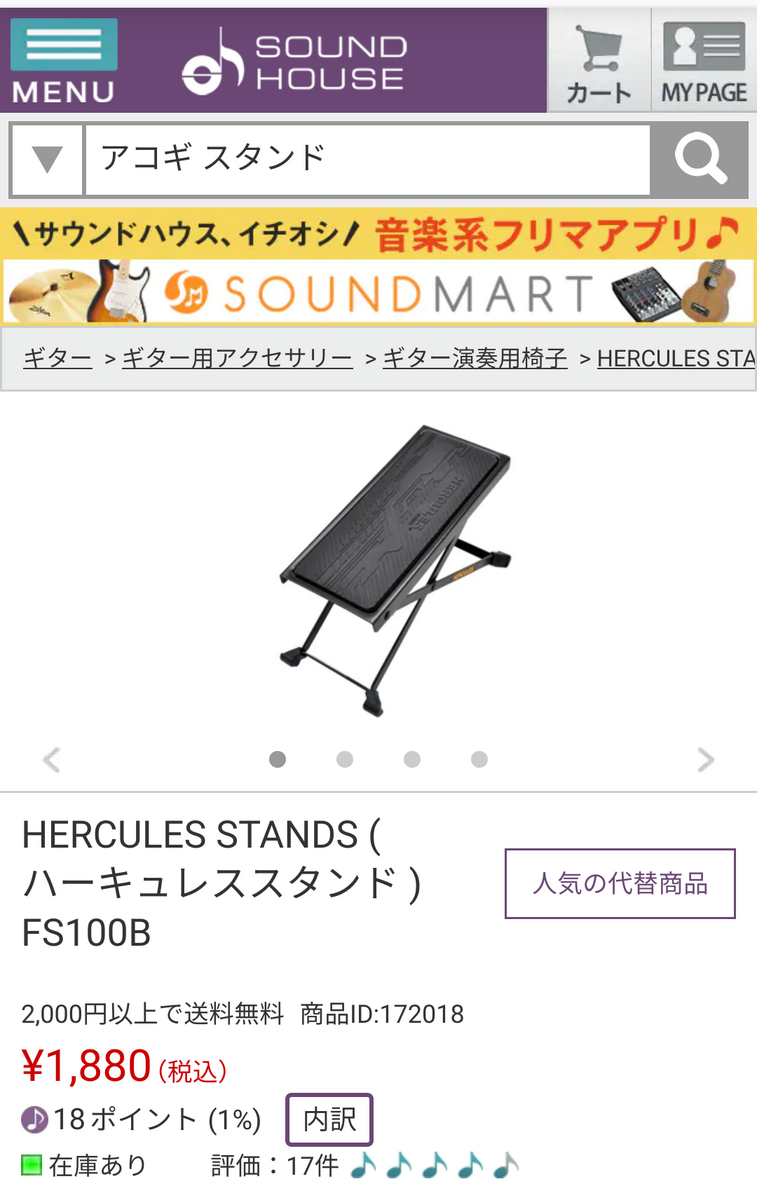The height and width of the screenshot is (1200, 757).
Task: Open the shopping cart
Action: (599, 61)
